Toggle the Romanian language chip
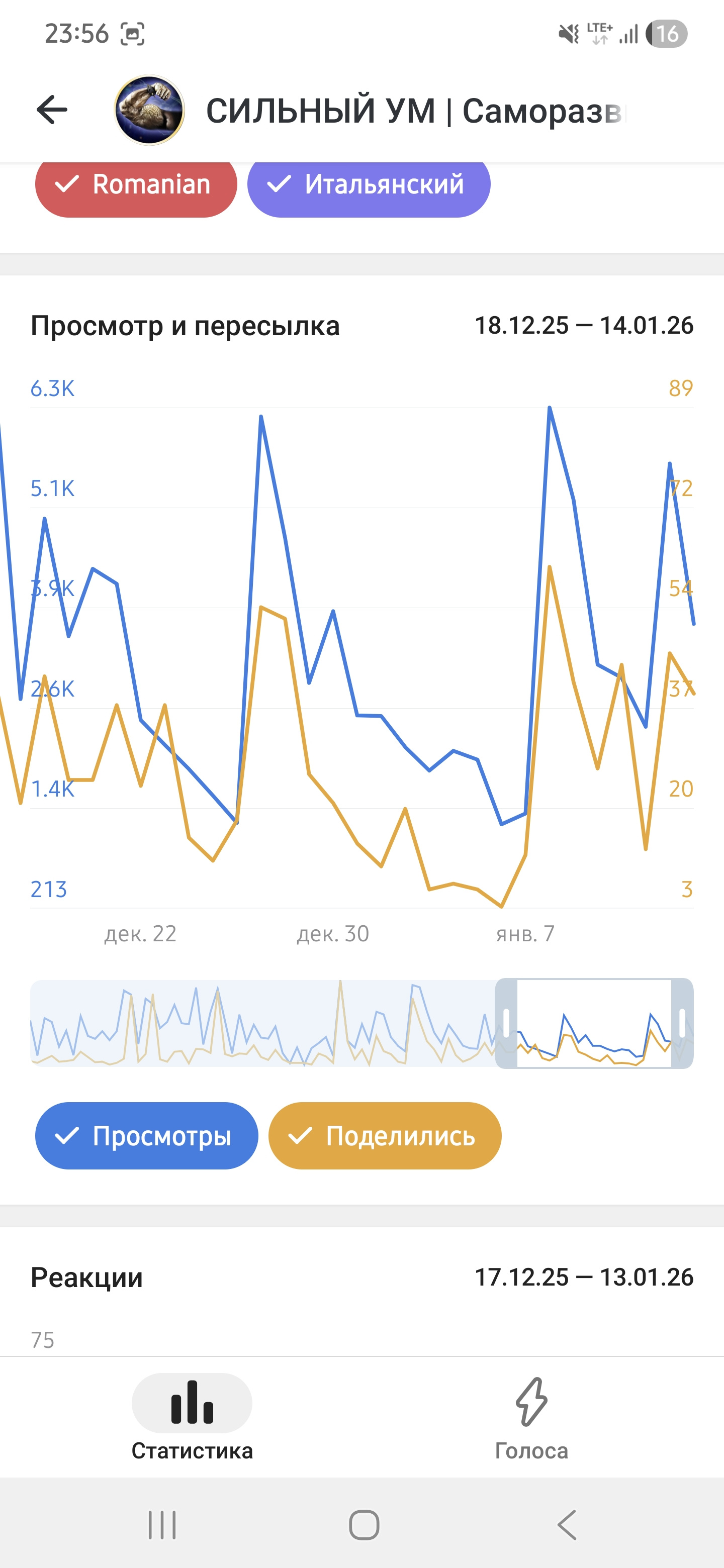Screen dimensions: 724x1568 [x=136, y=185]
